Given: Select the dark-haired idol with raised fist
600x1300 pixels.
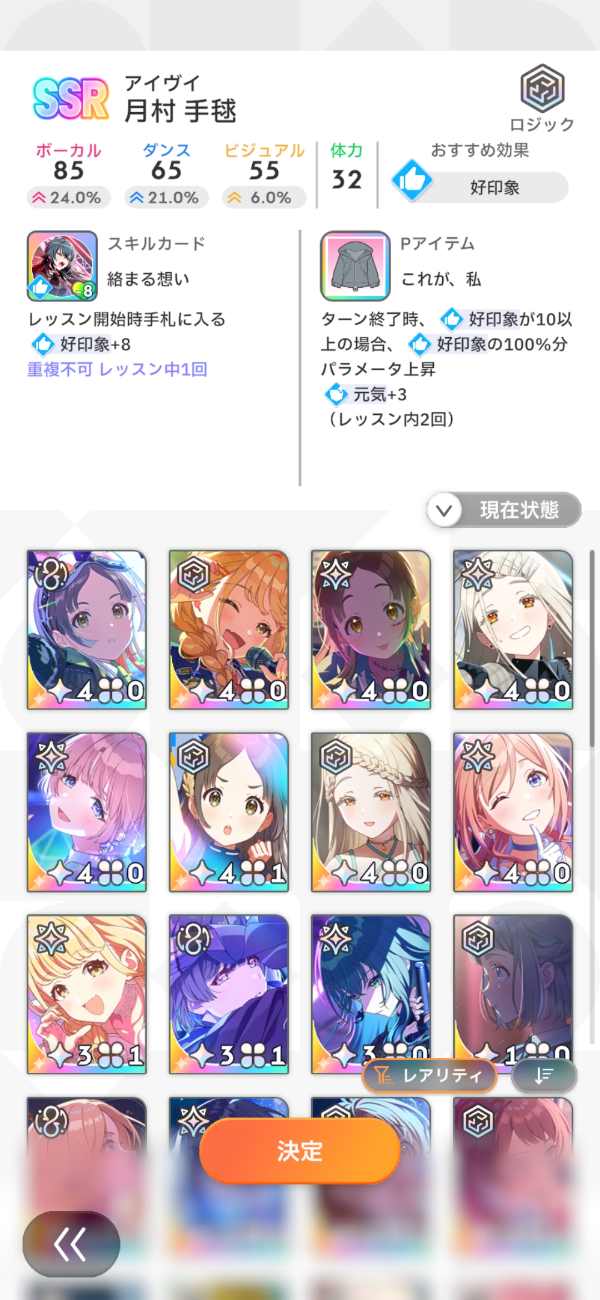Looking at the screenshot, I should pos(229,811).
